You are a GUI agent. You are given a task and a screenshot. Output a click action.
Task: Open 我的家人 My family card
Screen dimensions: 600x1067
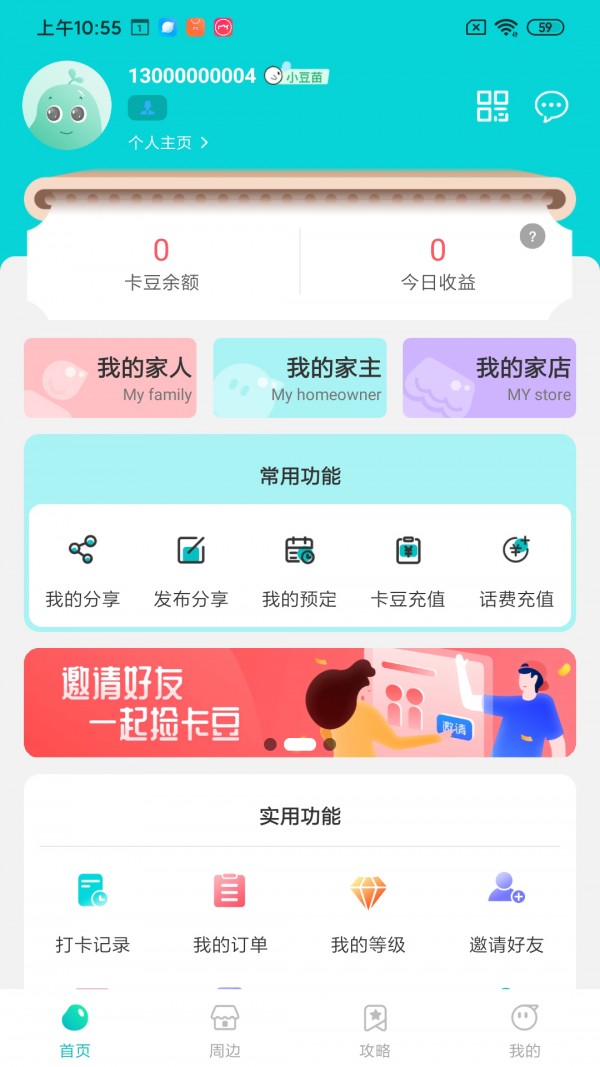[x=110, y=378]
